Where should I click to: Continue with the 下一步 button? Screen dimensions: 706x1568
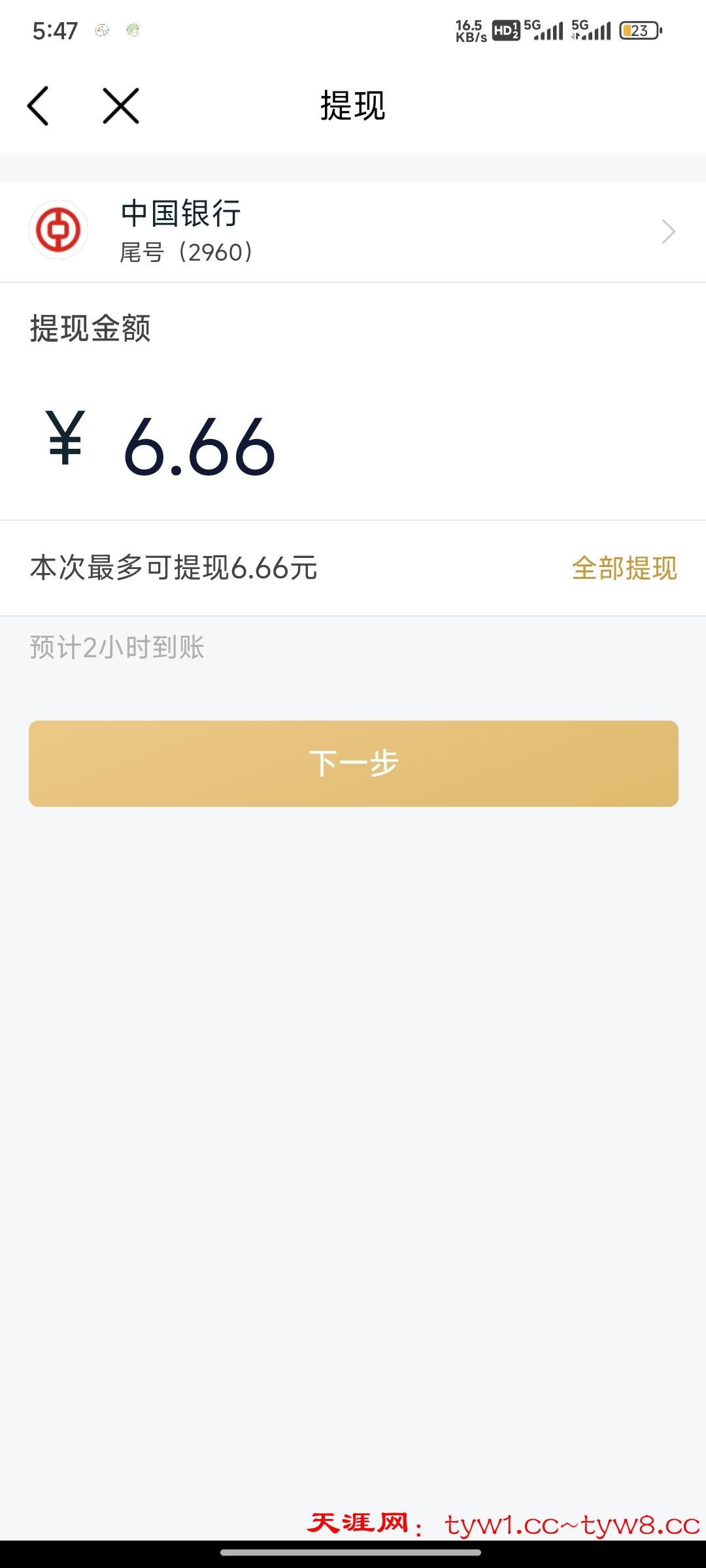pos(353,763)
